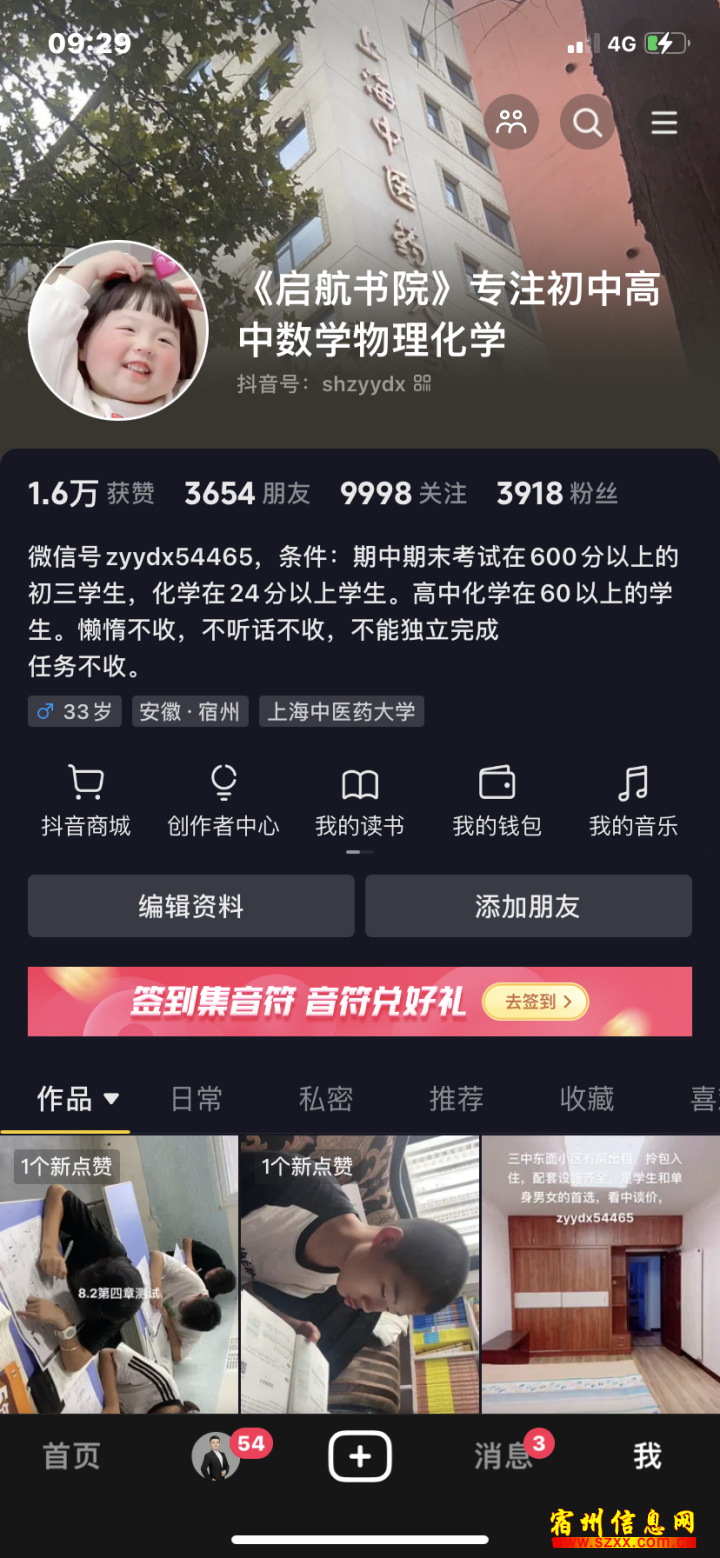
Task: Open 我的音乐
Action: pyautogui.click(x=633, y=801)
